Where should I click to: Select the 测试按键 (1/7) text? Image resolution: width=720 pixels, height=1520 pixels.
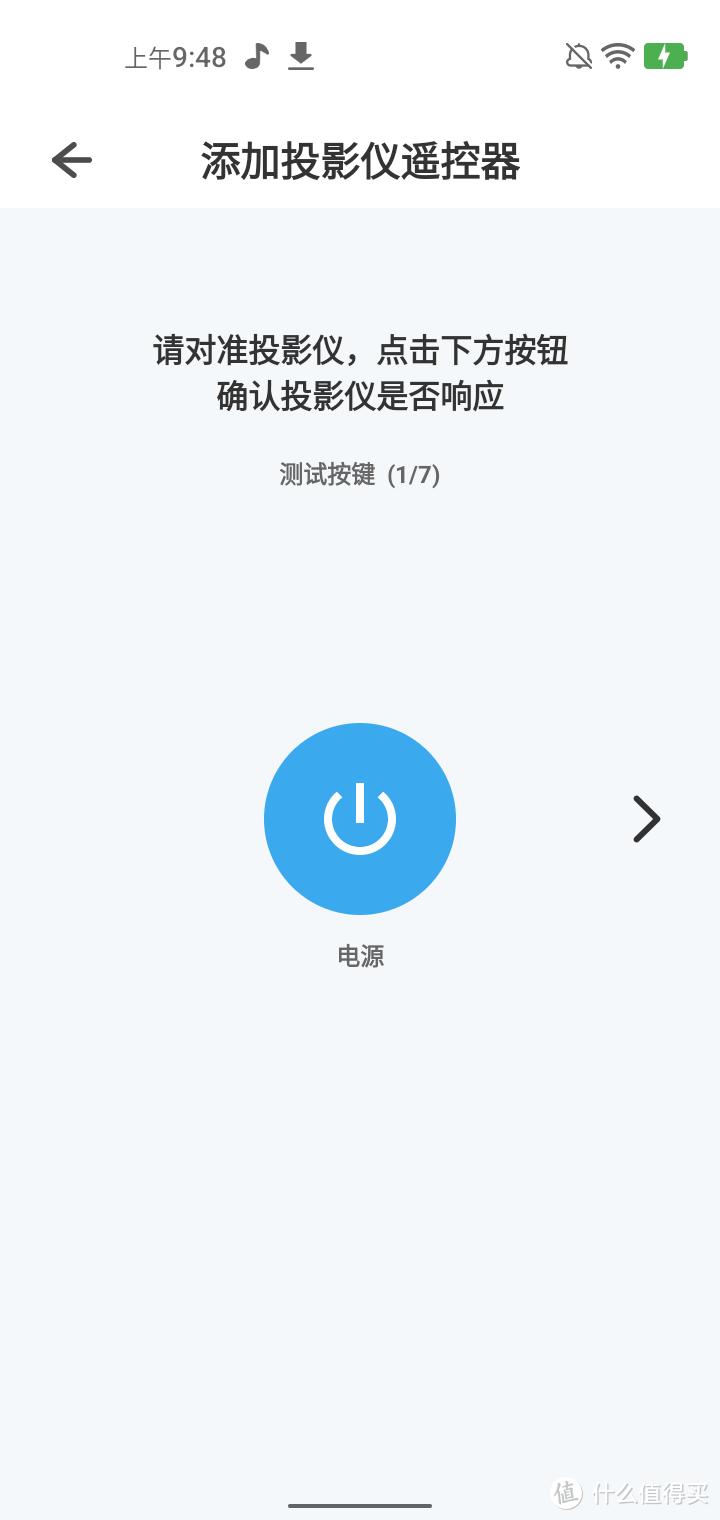(360, 475)
